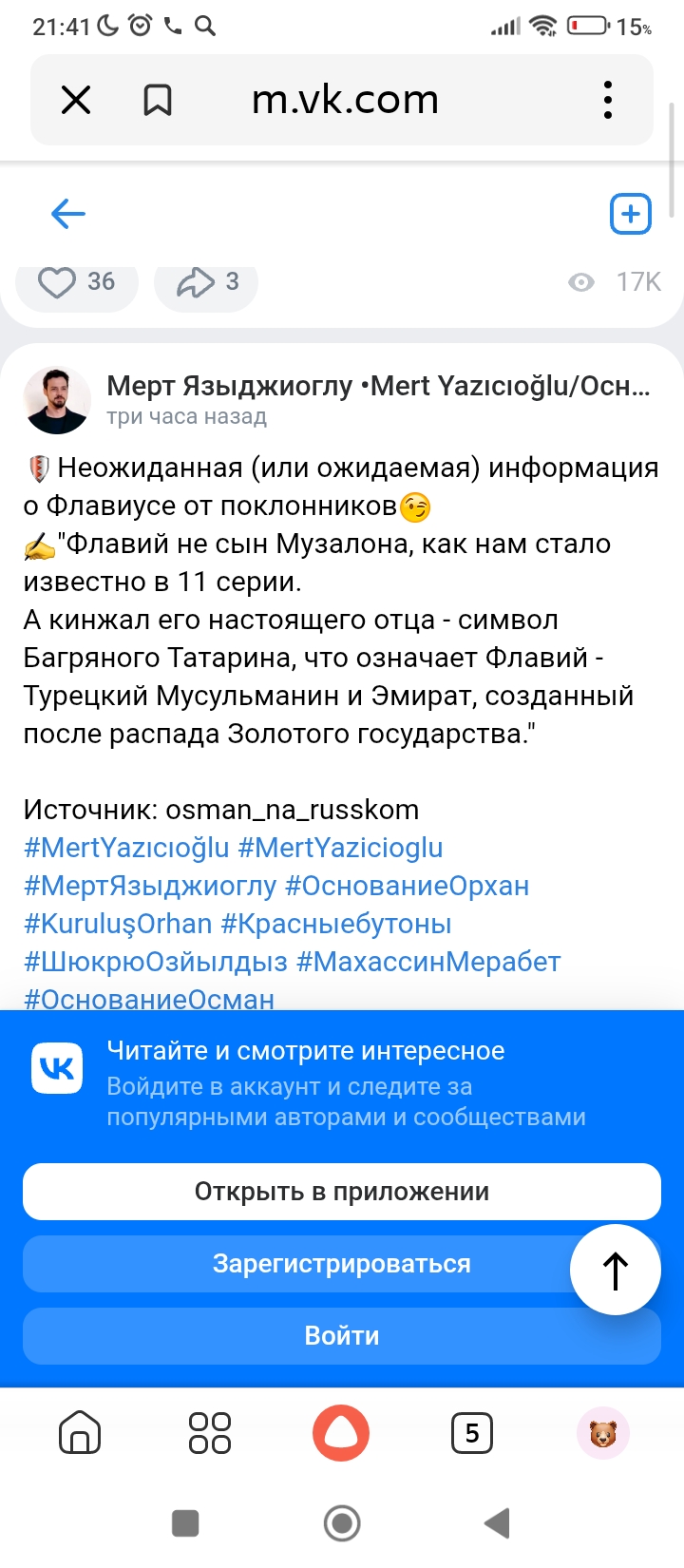Tap Открыть в приложении button
The height and width of the screenshot is (1568, 684).
coord(342,1192)
